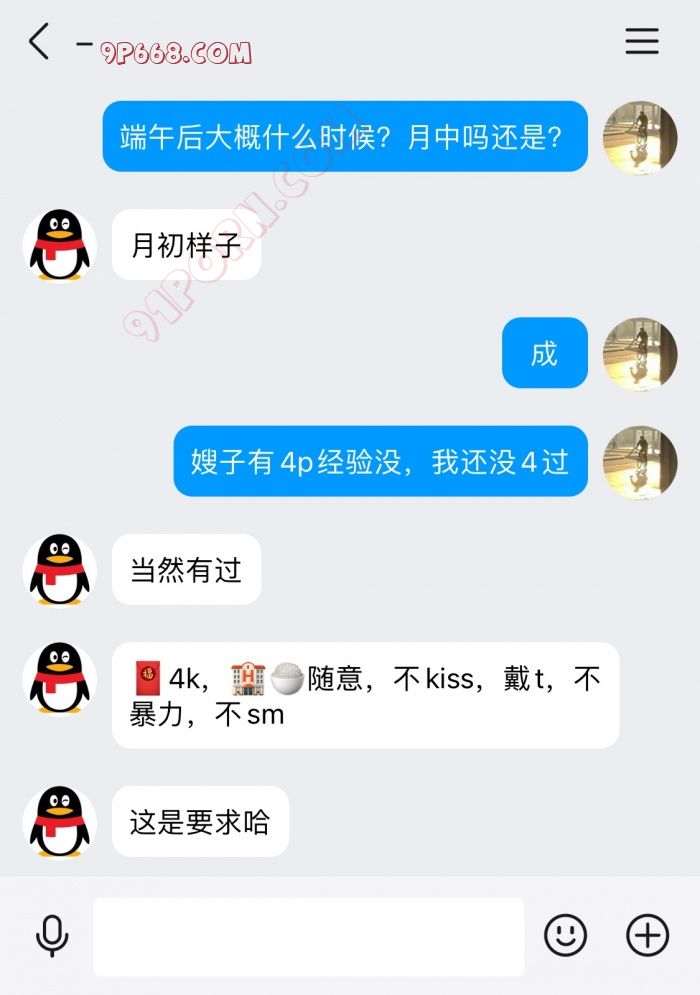700x995 pixels.
Task: Switch to voice message input
Action: (51, 935)
